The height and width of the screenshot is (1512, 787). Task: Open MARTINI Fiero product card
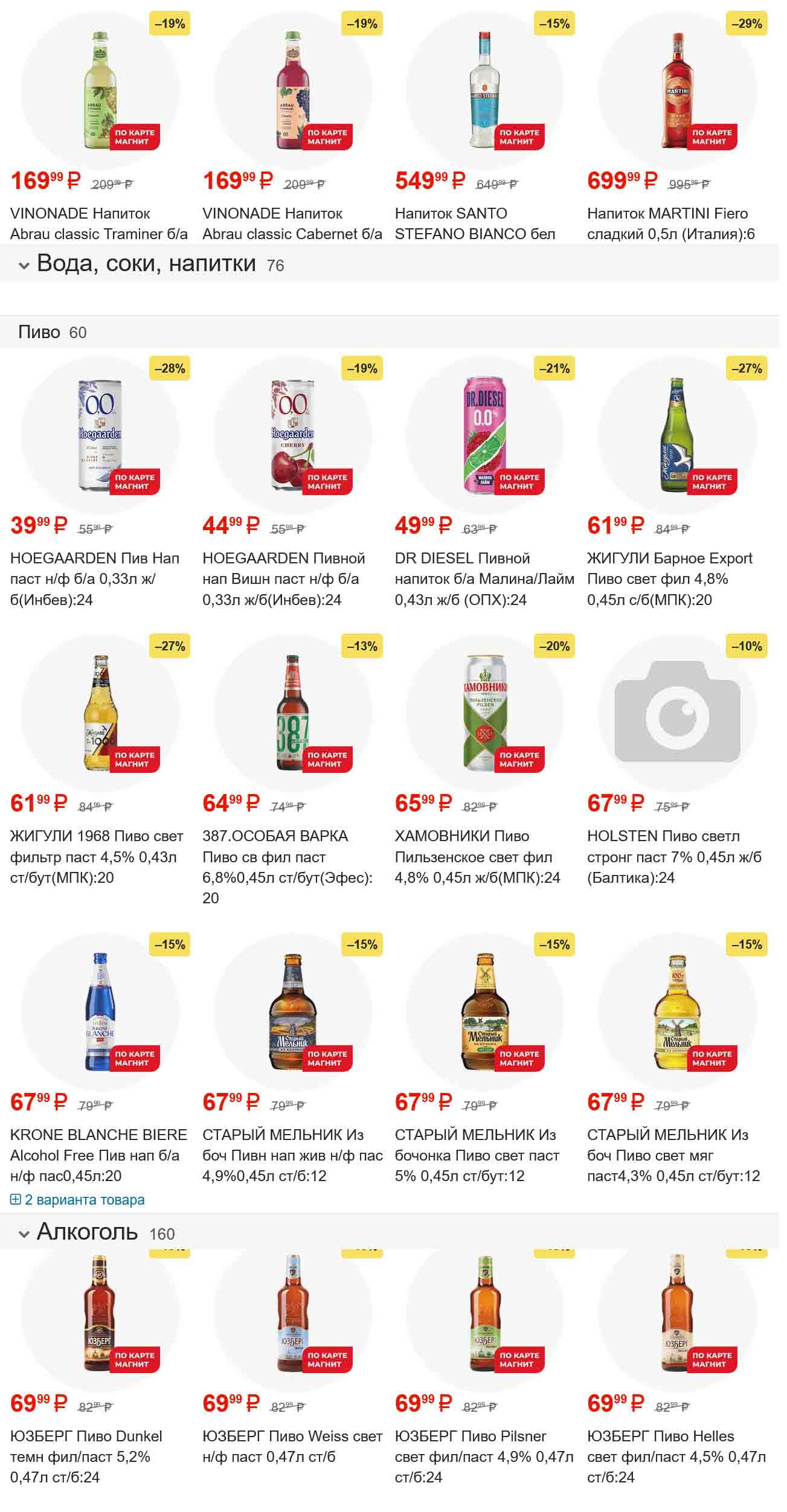point(670,224)
